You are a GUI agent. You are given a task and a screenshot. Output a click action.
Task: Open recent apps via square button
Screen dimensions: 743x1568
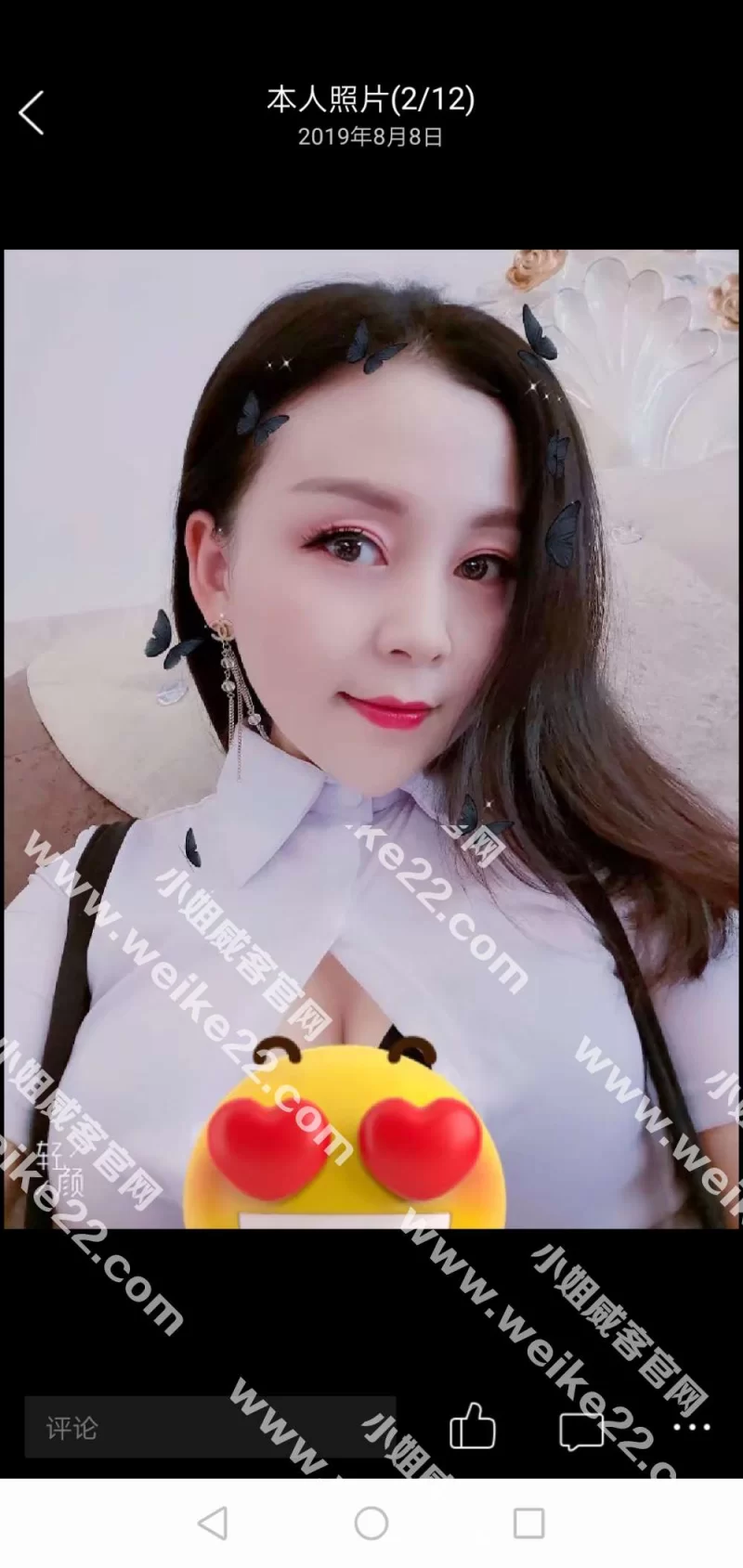coord(528,1523)
